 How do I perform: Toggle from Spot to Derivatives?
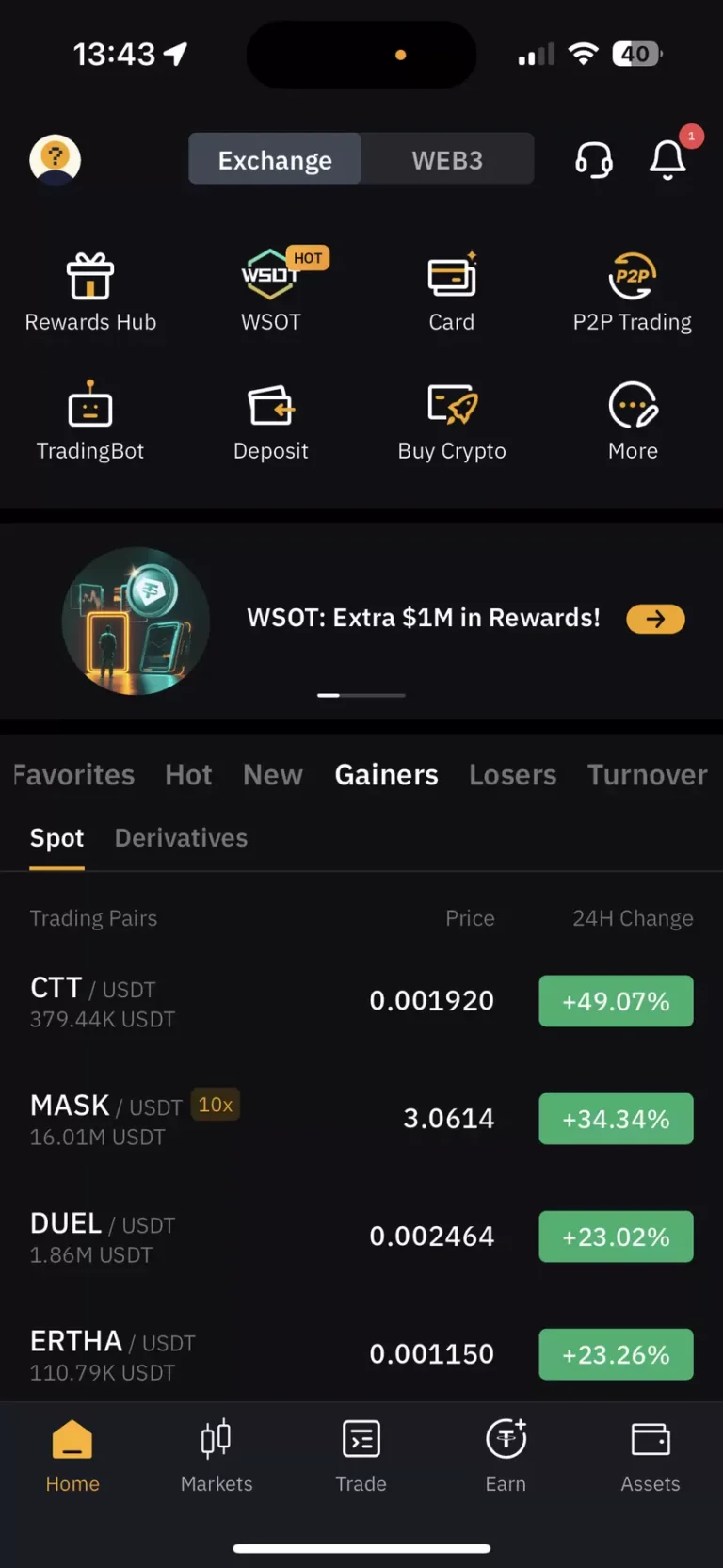pyautogui.click(x=181, y=837)
